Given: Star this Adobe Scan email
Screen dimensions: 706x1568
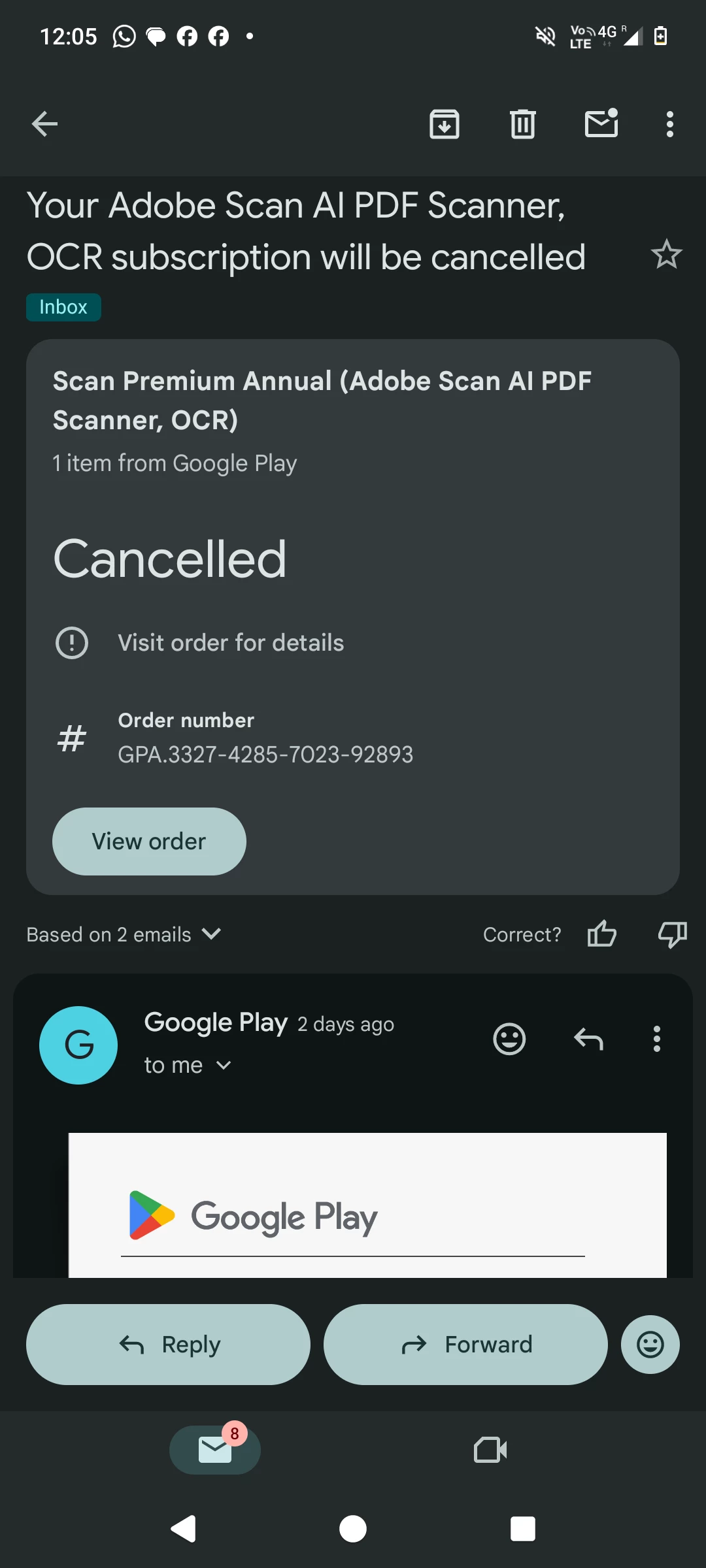Looking at the screenshot, I should coord(666,254).
